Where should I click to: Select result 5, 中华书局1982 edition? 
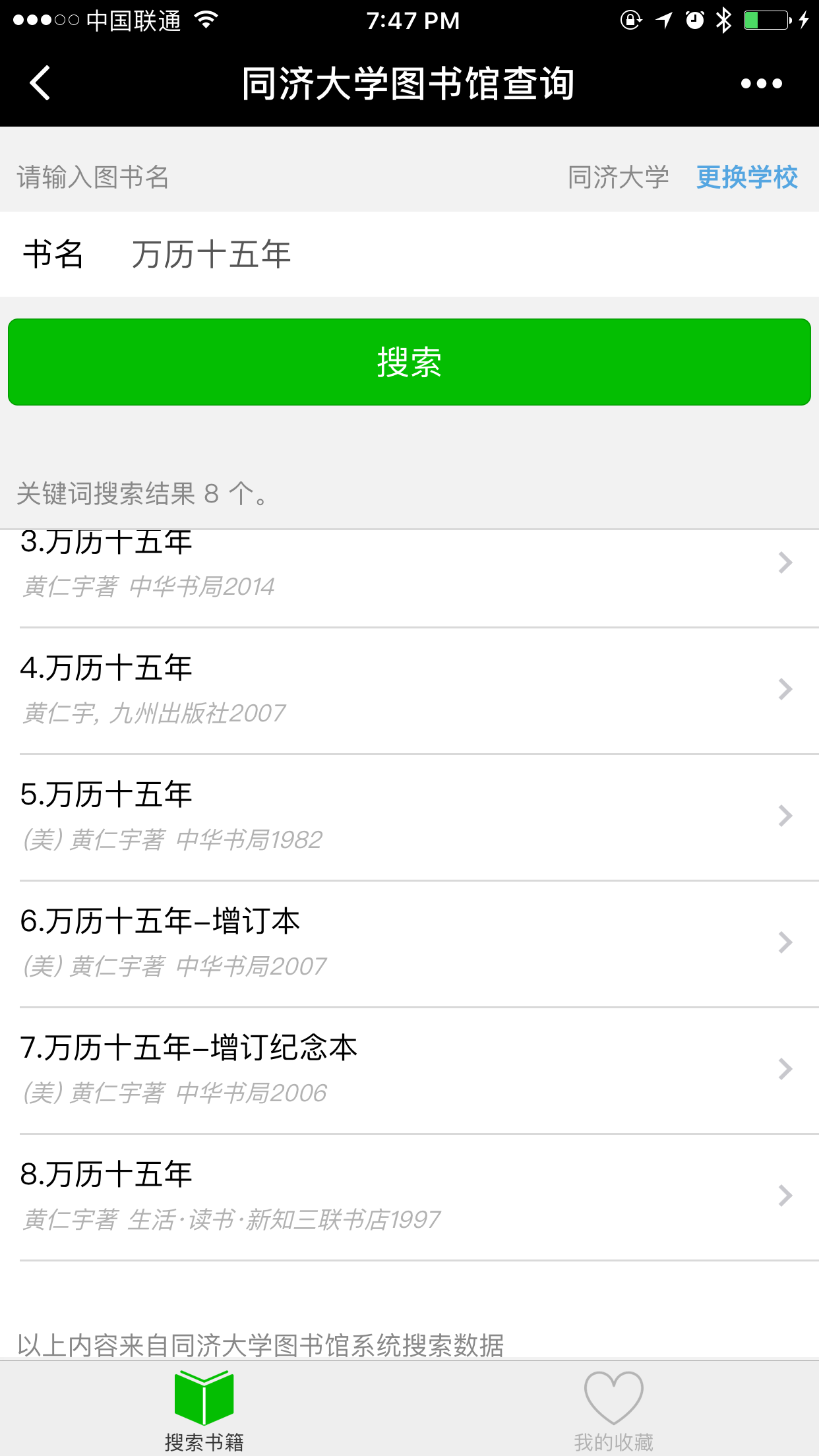(409, 816)
